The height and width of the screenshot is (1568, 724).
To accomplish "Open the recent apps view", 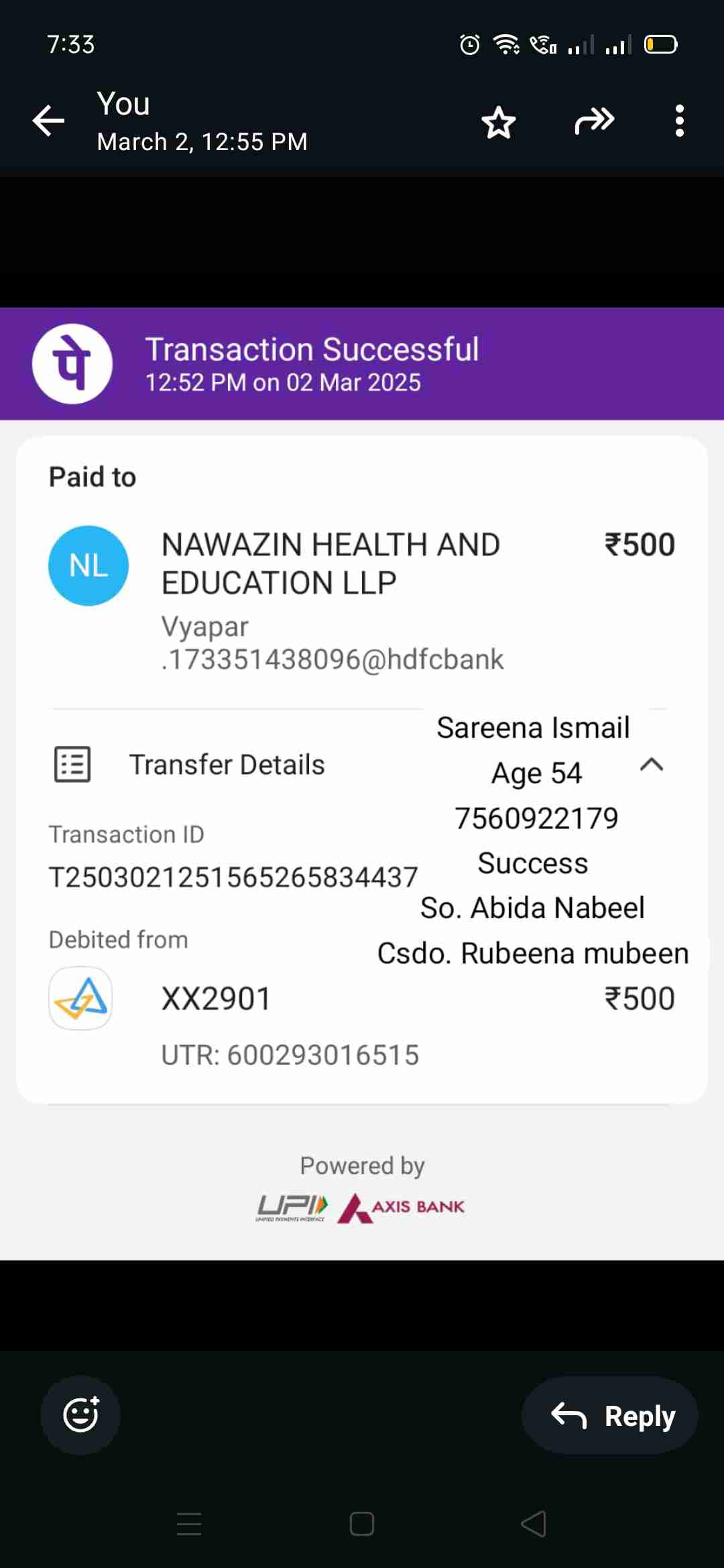I will point(189,1524).
